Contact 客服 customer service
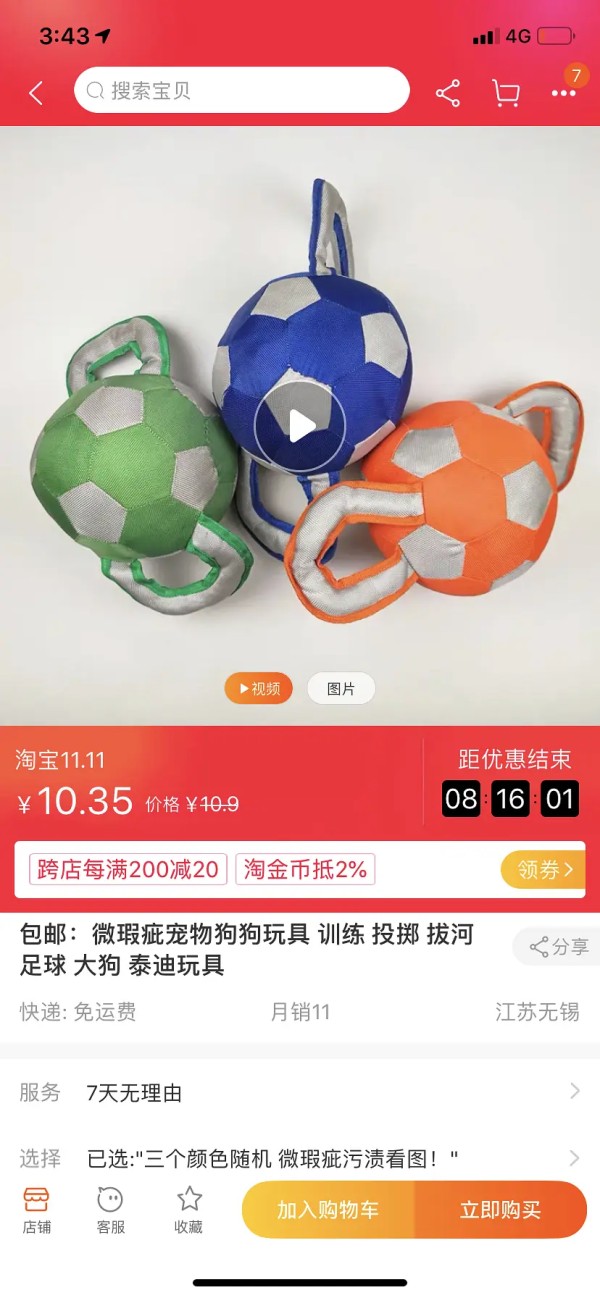 110,1210
